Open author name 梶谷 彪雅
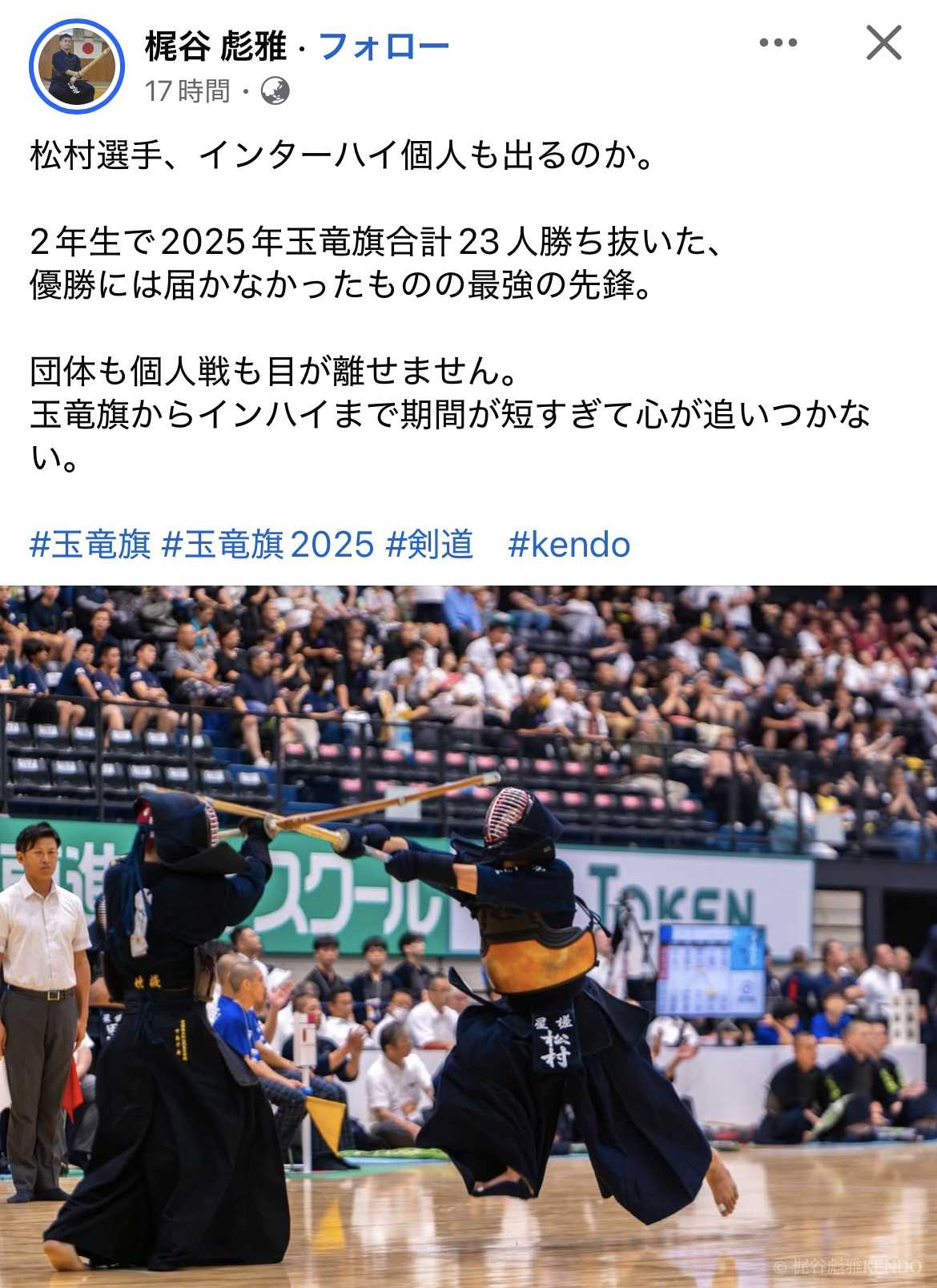This screenshot has width=937, height=1288. [x=215, y=47]
